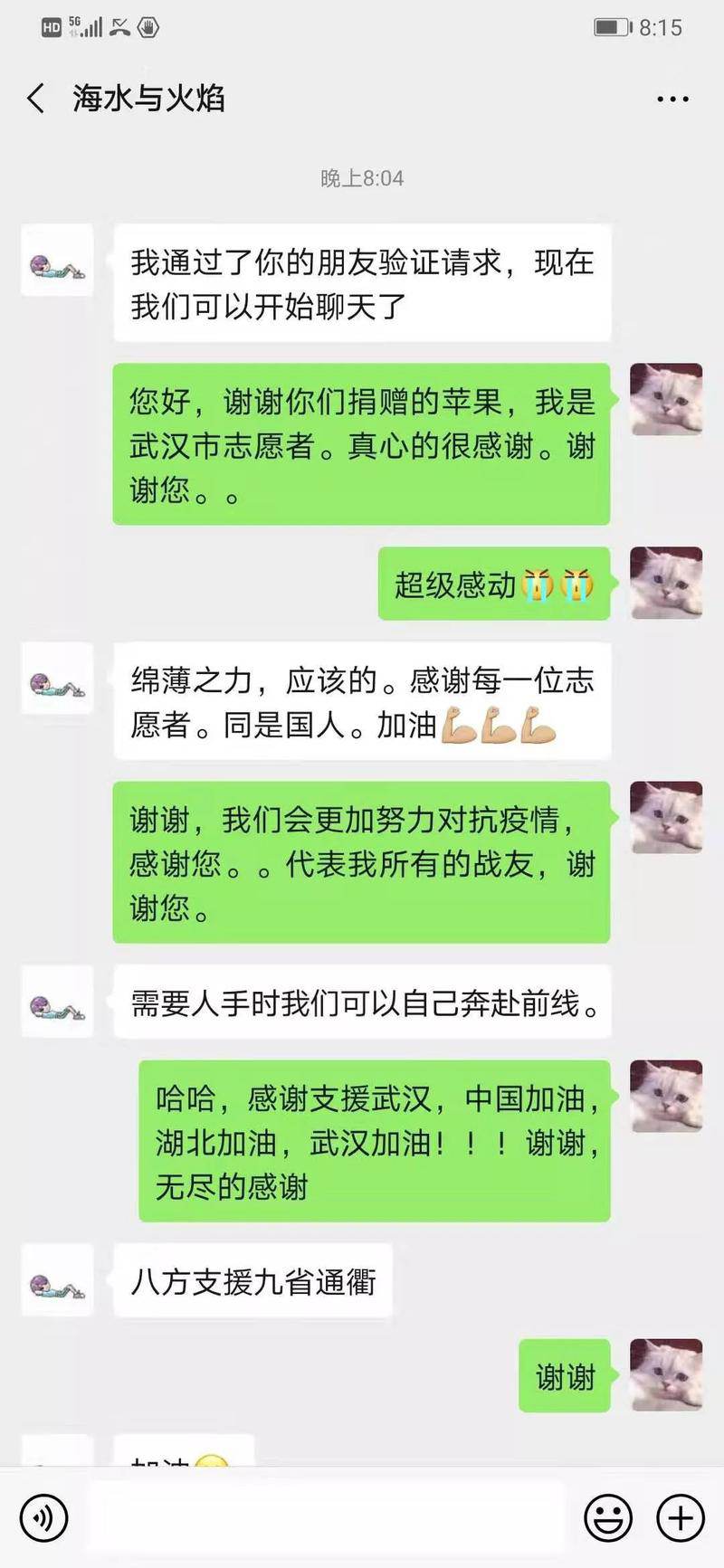Tap the message text field
724x1568 pixels.
[326, 1517]
